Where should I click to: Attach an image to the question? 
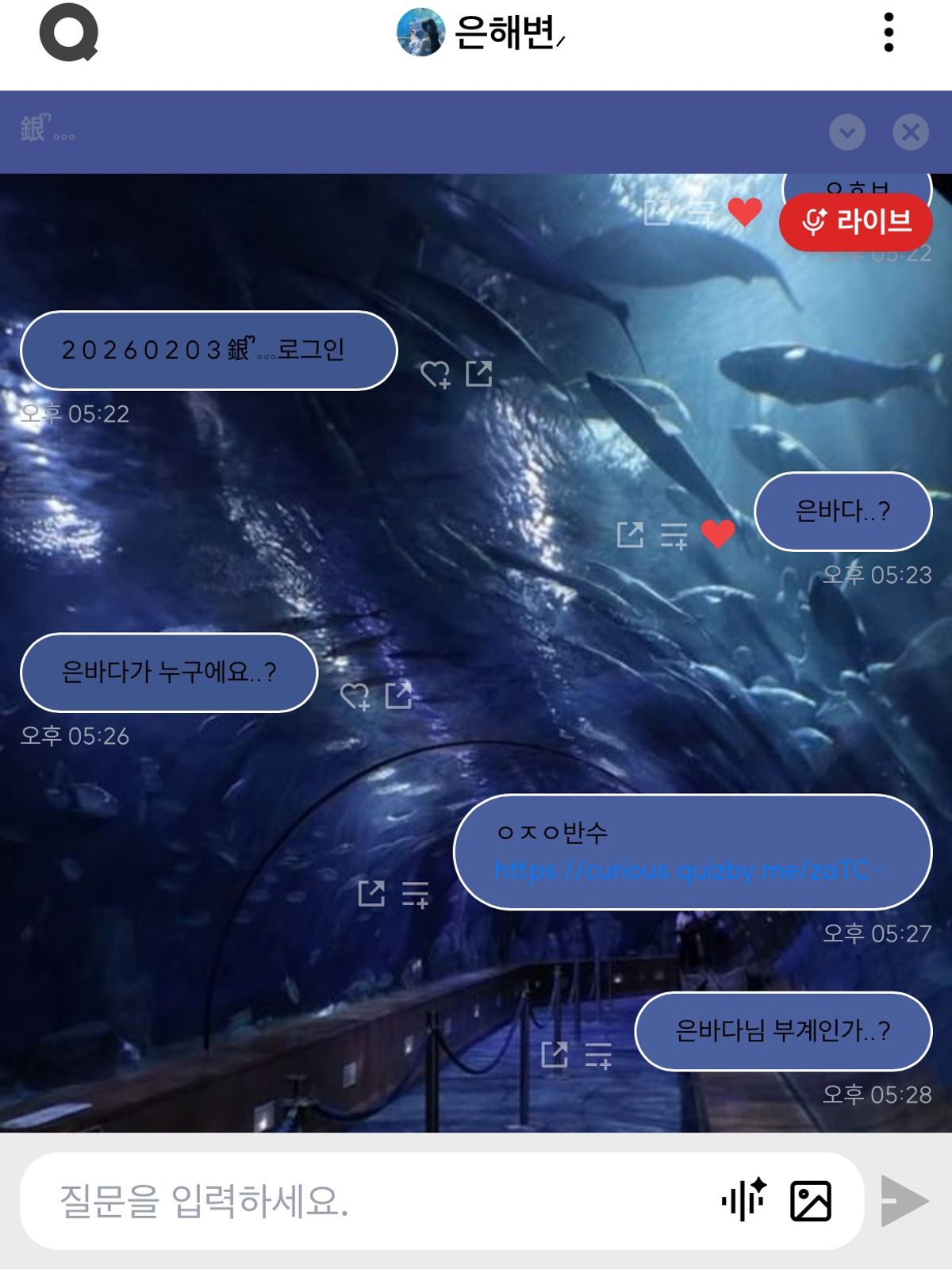810,1200
